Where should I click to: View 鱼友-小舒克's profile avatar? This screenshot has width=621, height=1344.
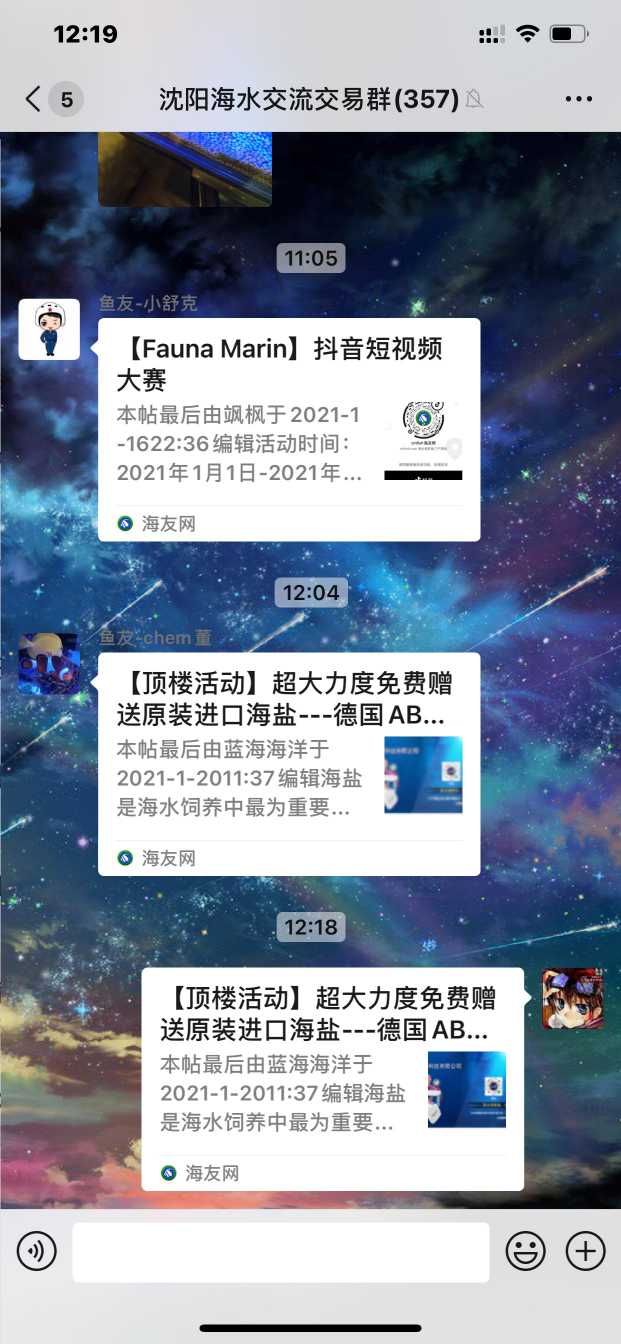49,329
